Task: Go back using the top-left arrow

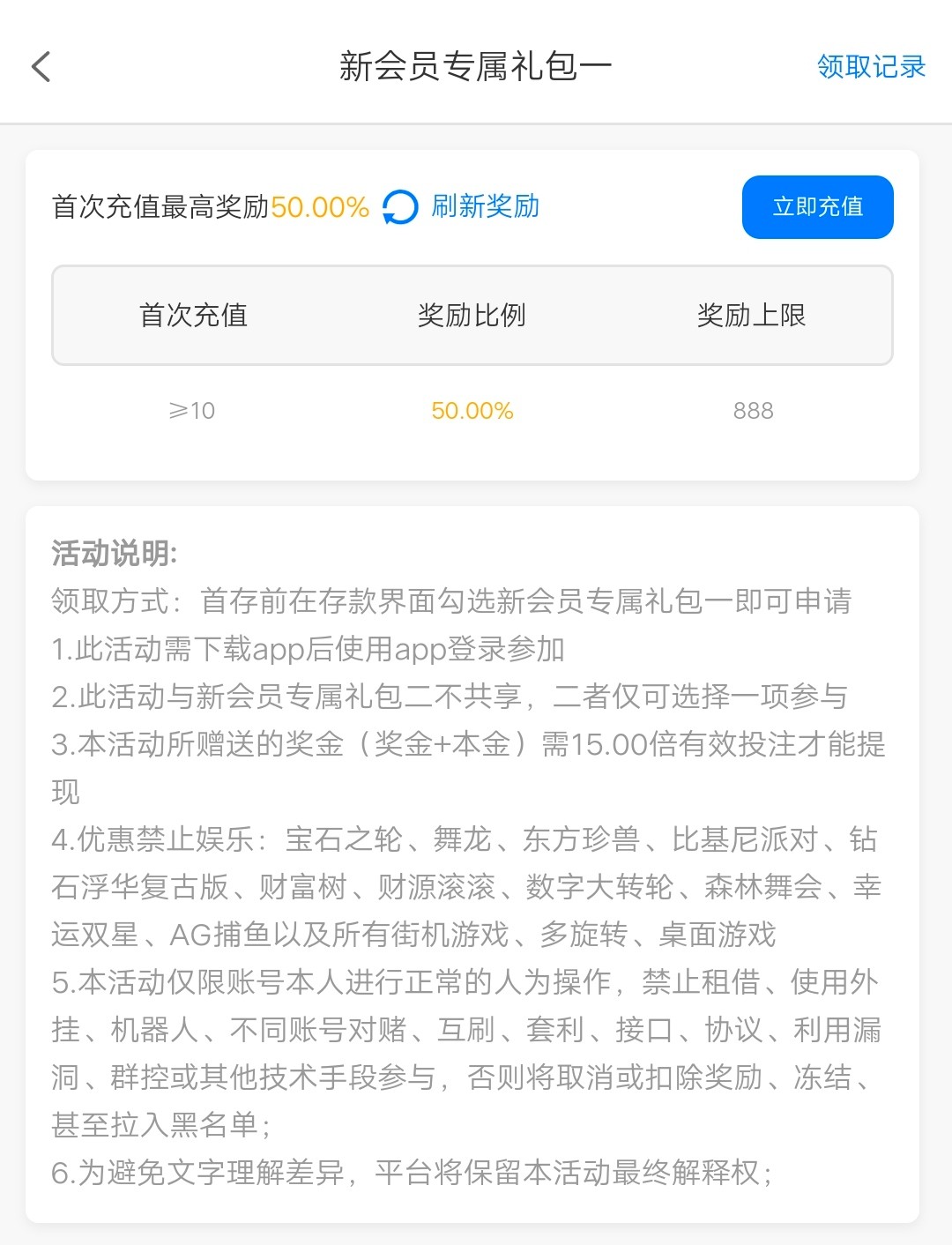Action: 41,66
